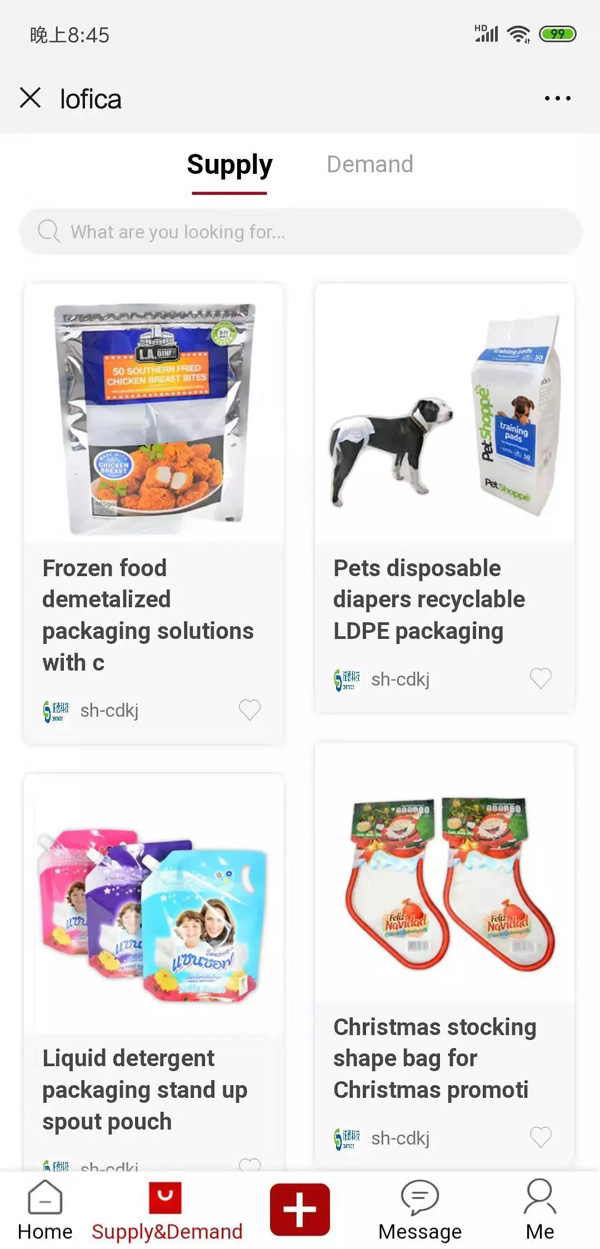Switch to the Me profile tab
Viewport: 600px width, 1249px height.
pos(540,1209)
